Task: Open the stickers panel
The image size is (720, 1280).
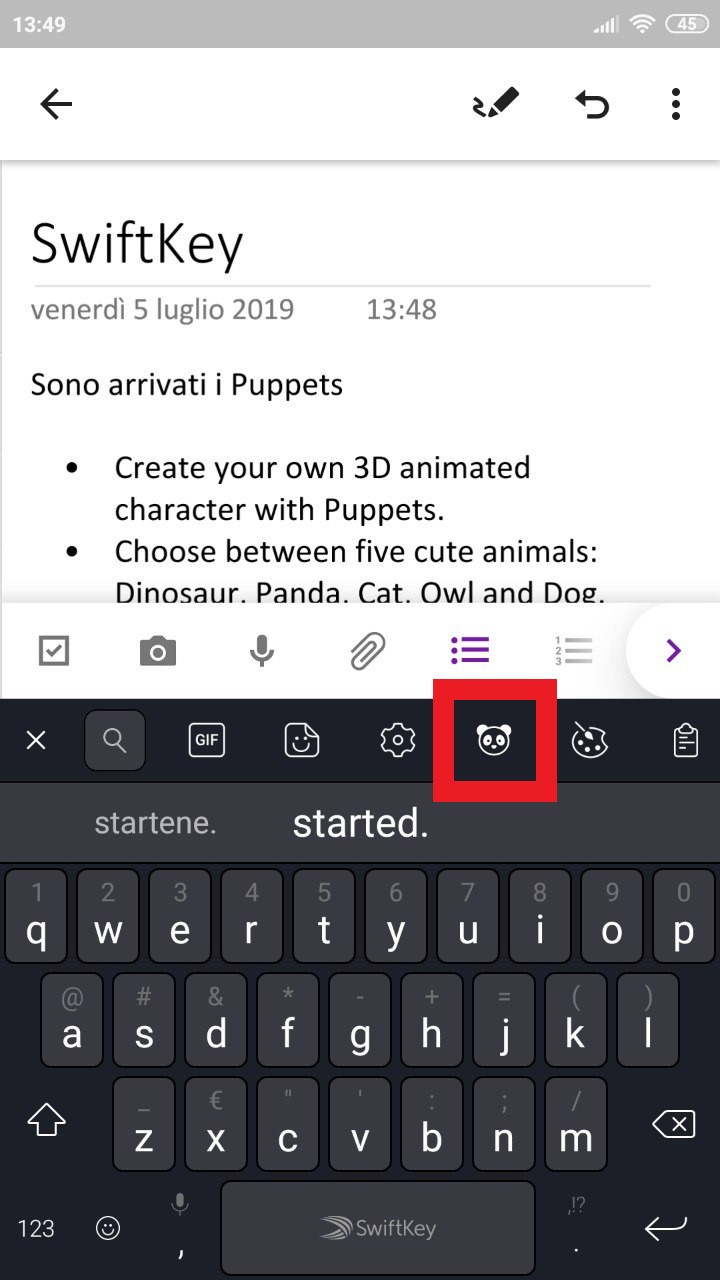Action: tap(302, 741)
